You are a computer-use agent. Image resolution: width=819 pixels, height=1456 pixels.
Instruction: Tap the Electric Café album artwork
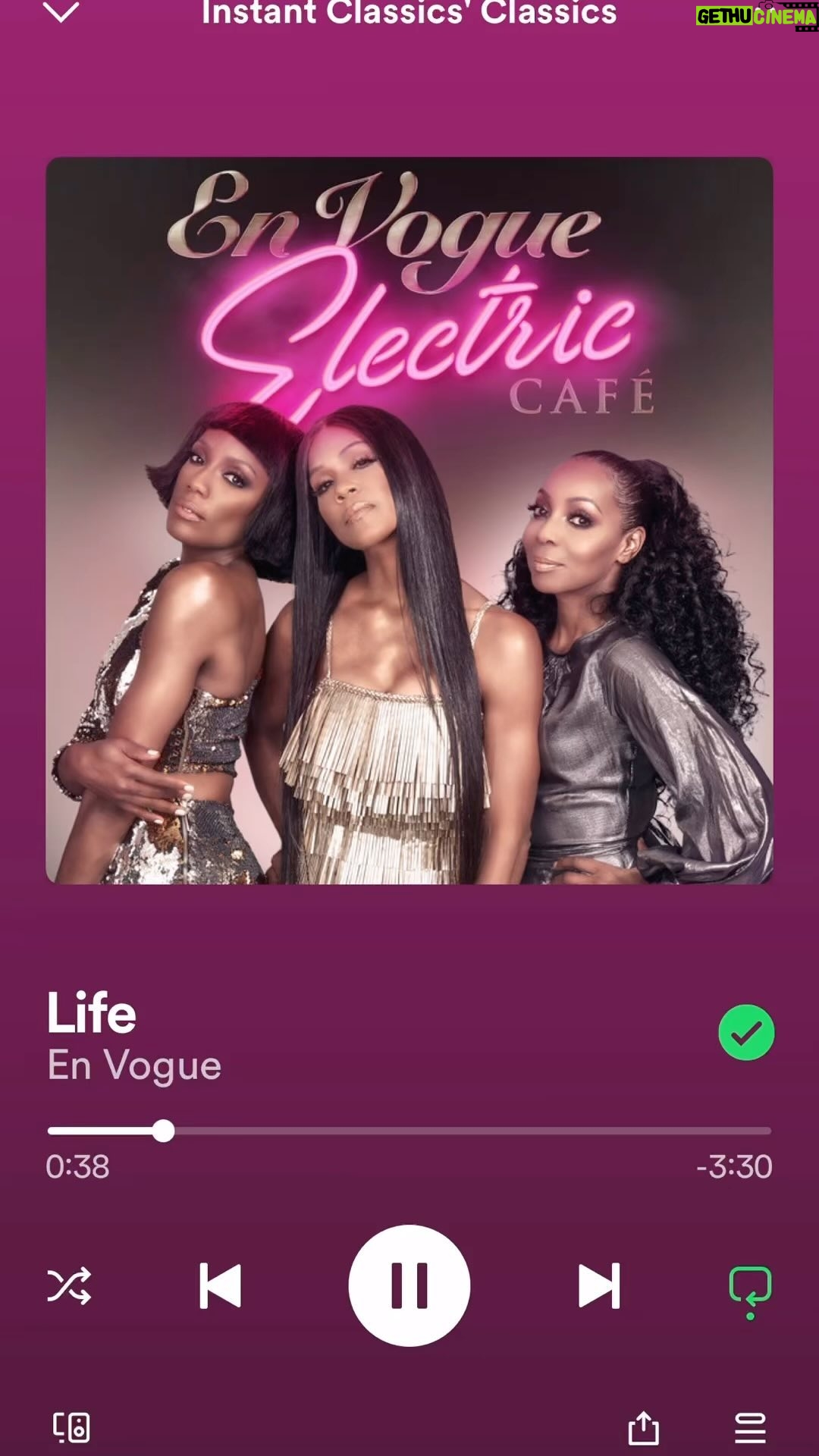click(x=409, y=520)
